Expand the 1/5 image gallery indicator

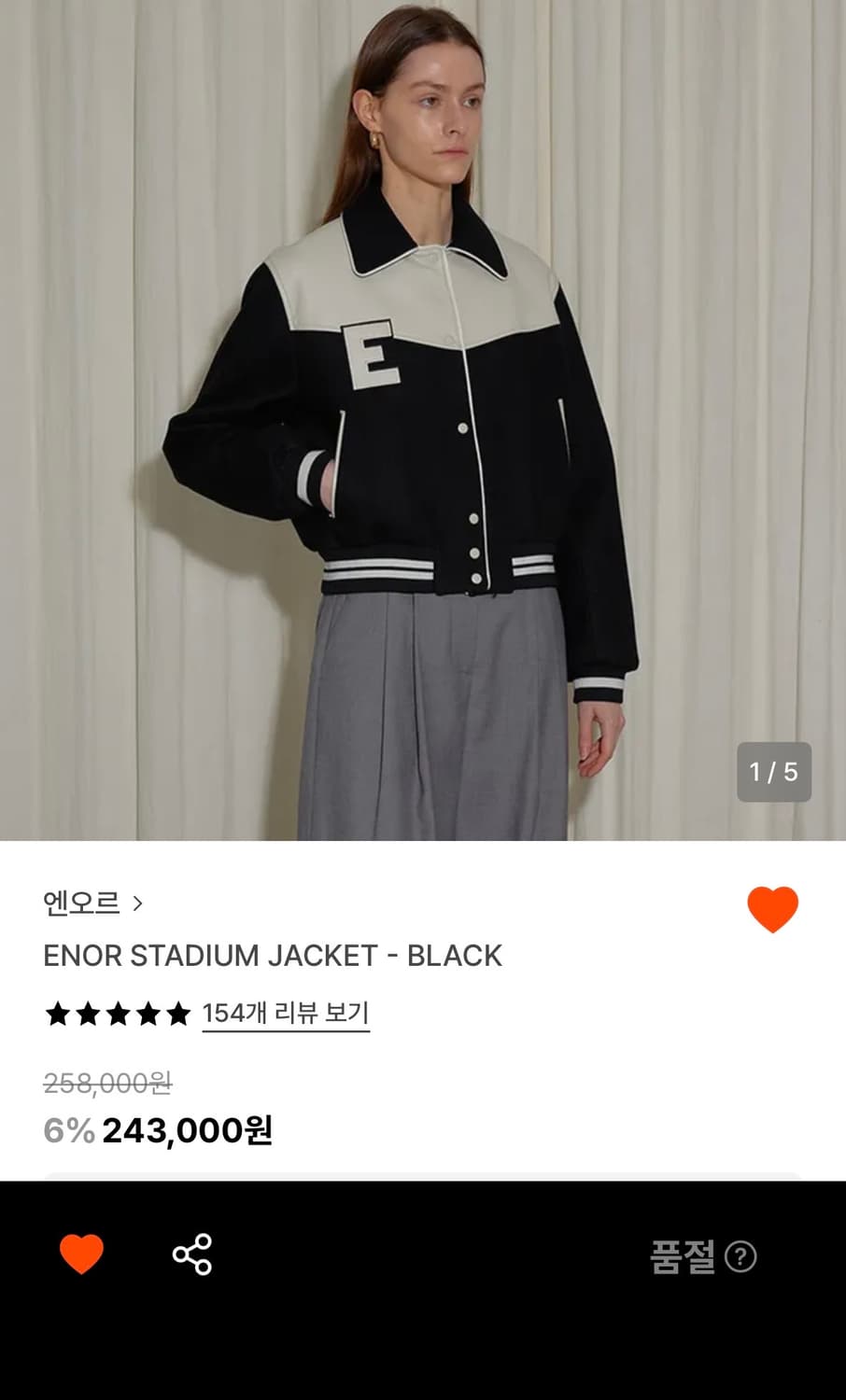point(773,771)
